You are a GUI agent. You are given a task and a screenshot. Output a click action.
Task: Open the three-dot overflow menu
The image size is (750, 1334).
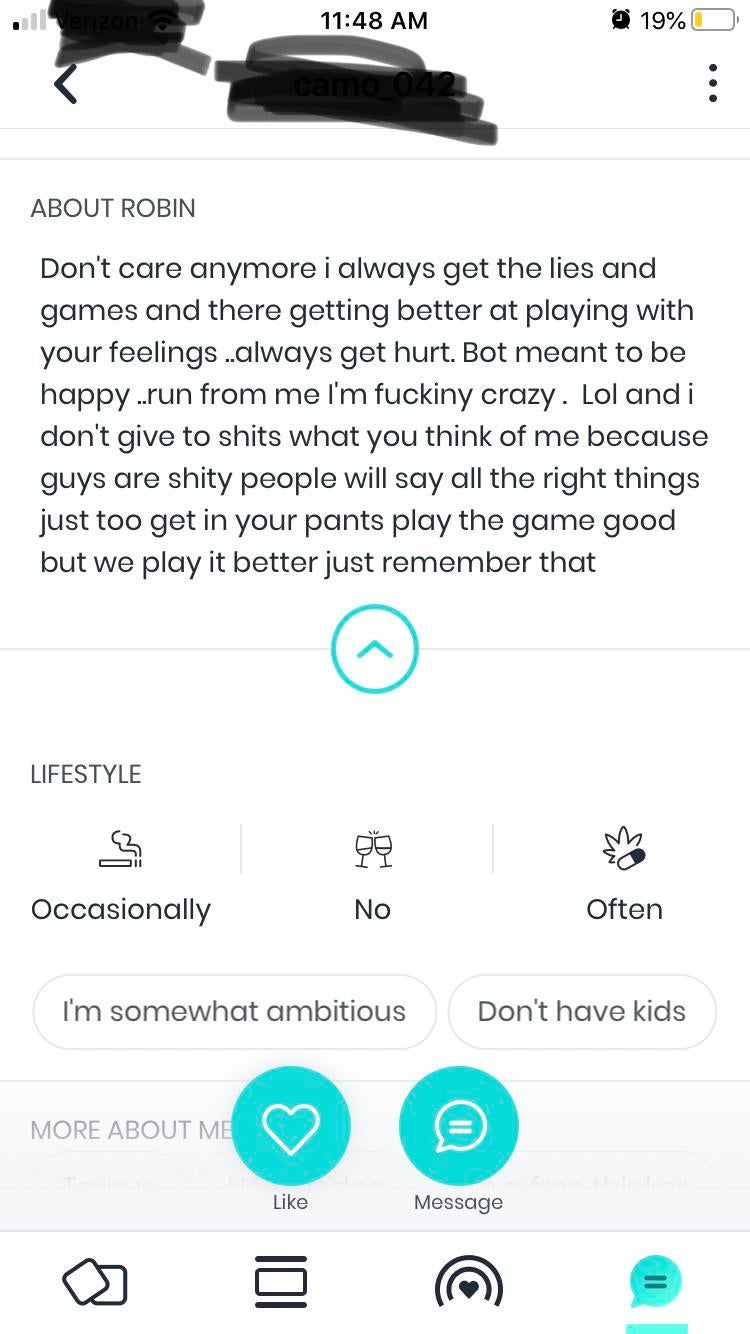pos(712,83)
